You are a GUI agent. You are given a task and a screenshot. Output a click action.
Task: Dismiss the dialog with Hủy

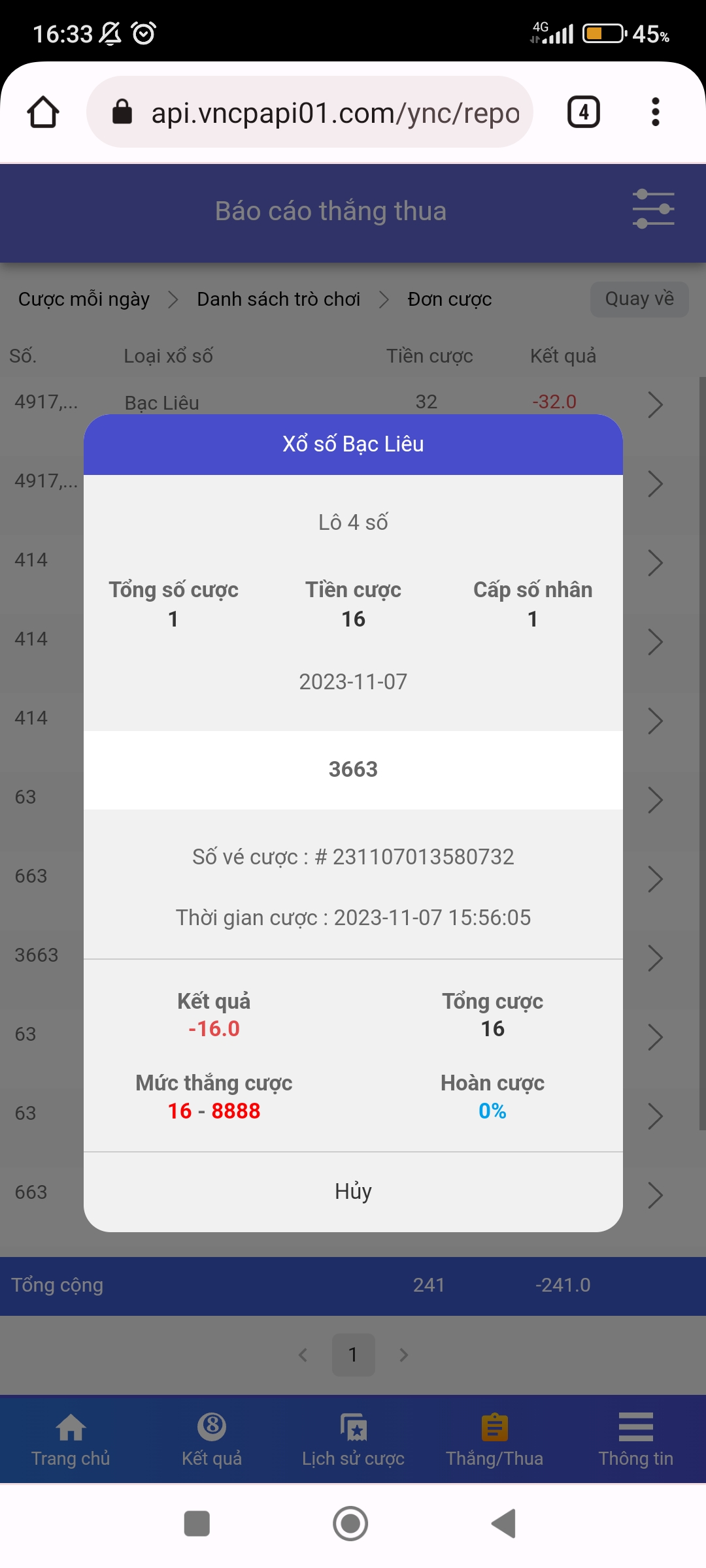(x=353, y=1191)
